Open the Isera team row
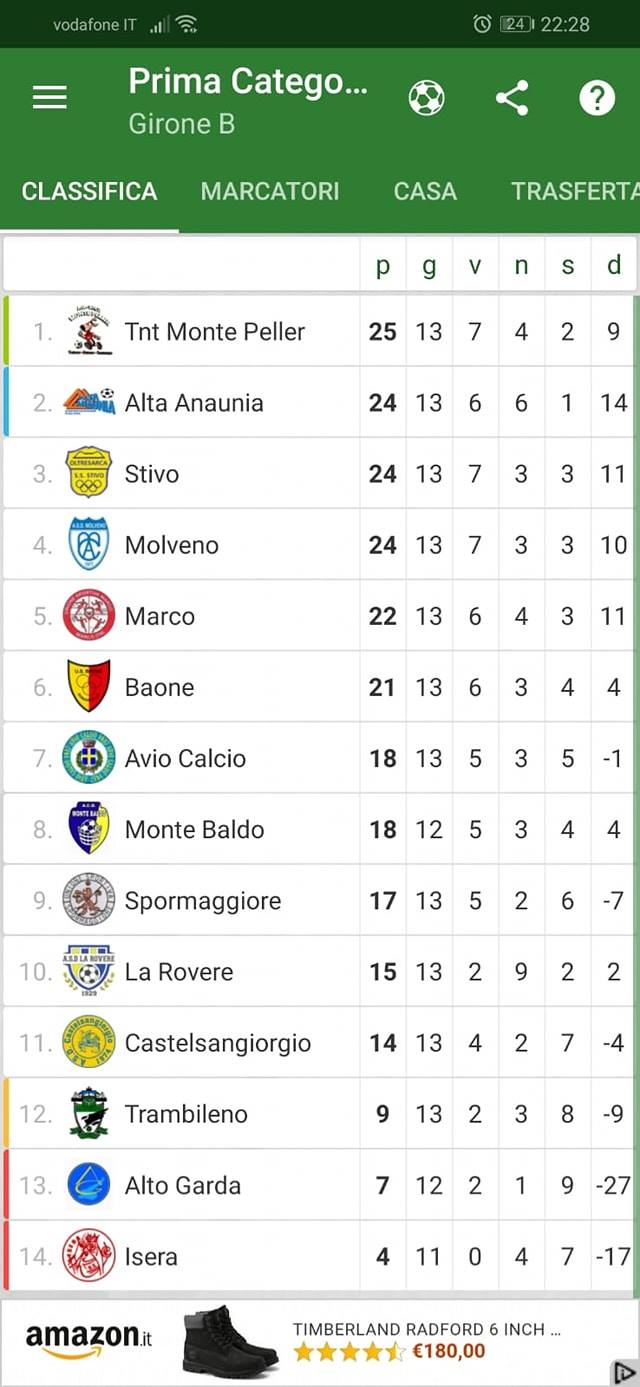Screen dimensions: 640x1387 click(319, 1256)
